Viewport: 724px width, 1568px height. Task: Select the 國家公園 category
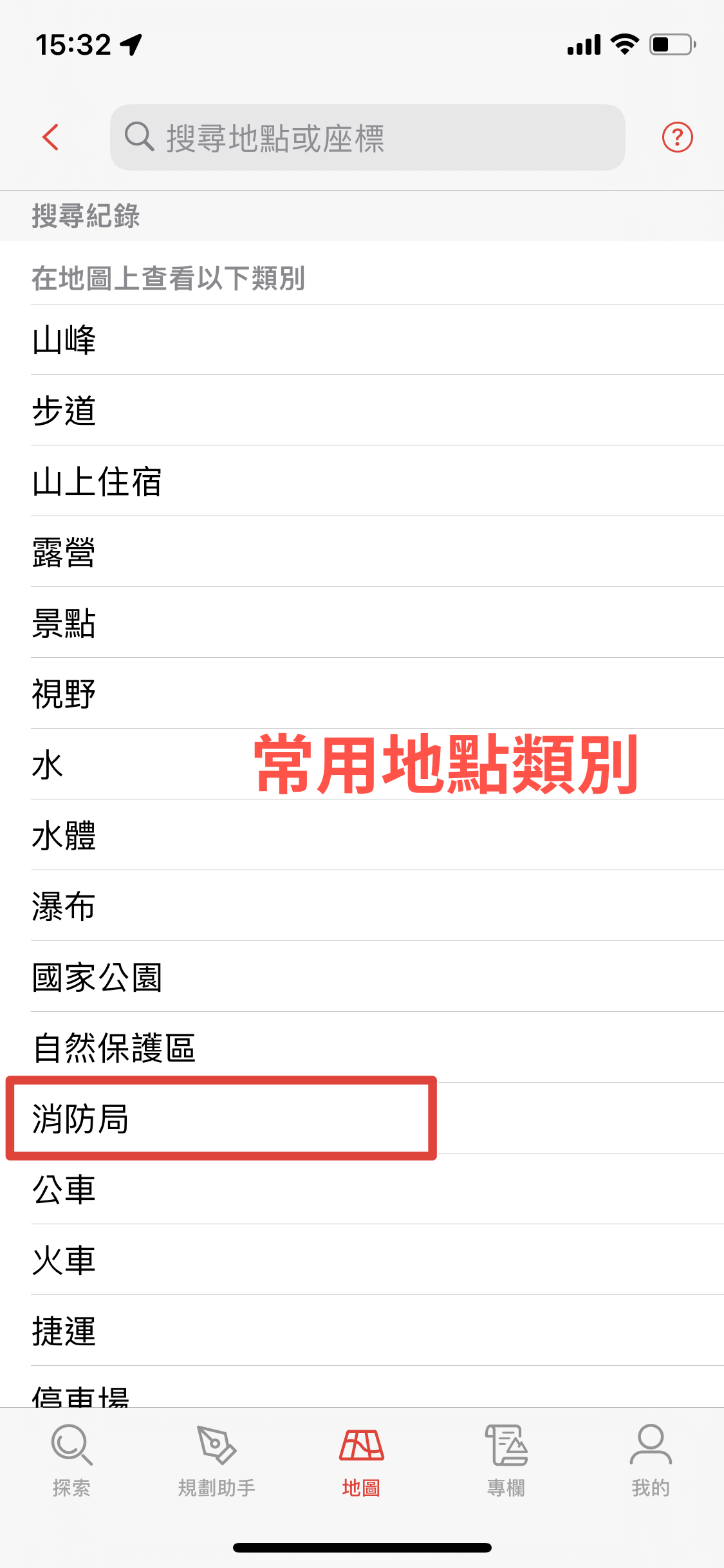pyautogui.click(x=97, y=977)
